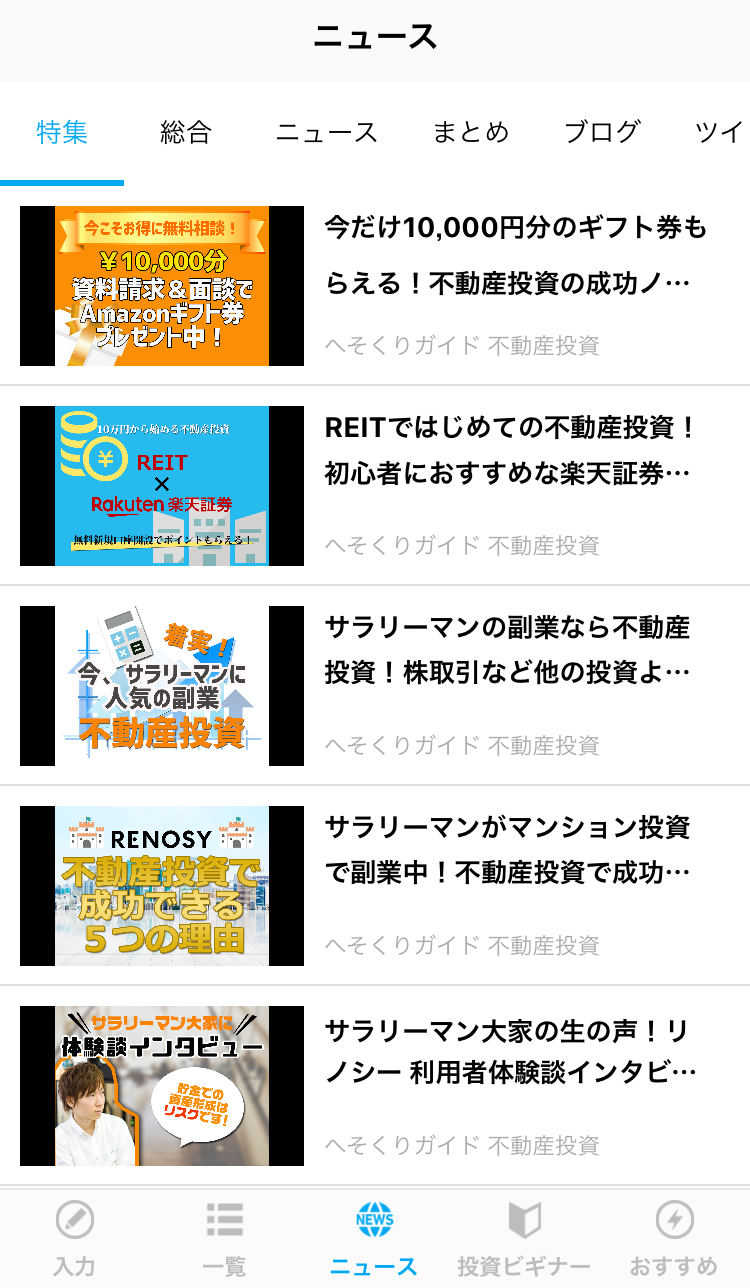Open the まとめ tab

(x=471, y=132)
